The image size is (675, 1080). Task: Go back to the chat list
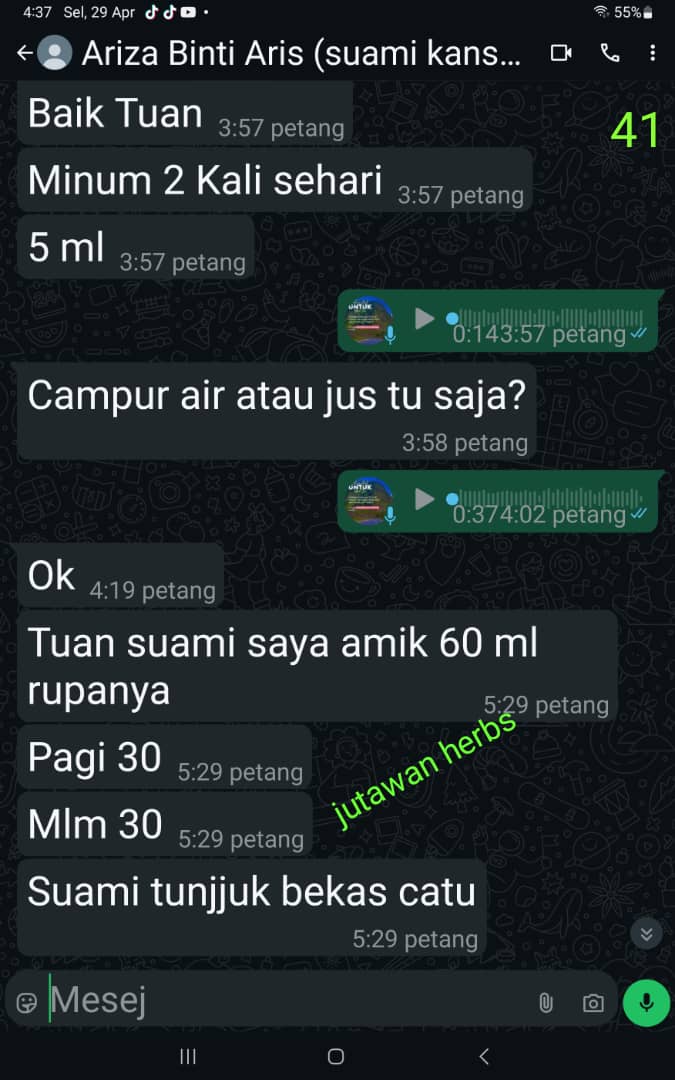pos(24,54)
